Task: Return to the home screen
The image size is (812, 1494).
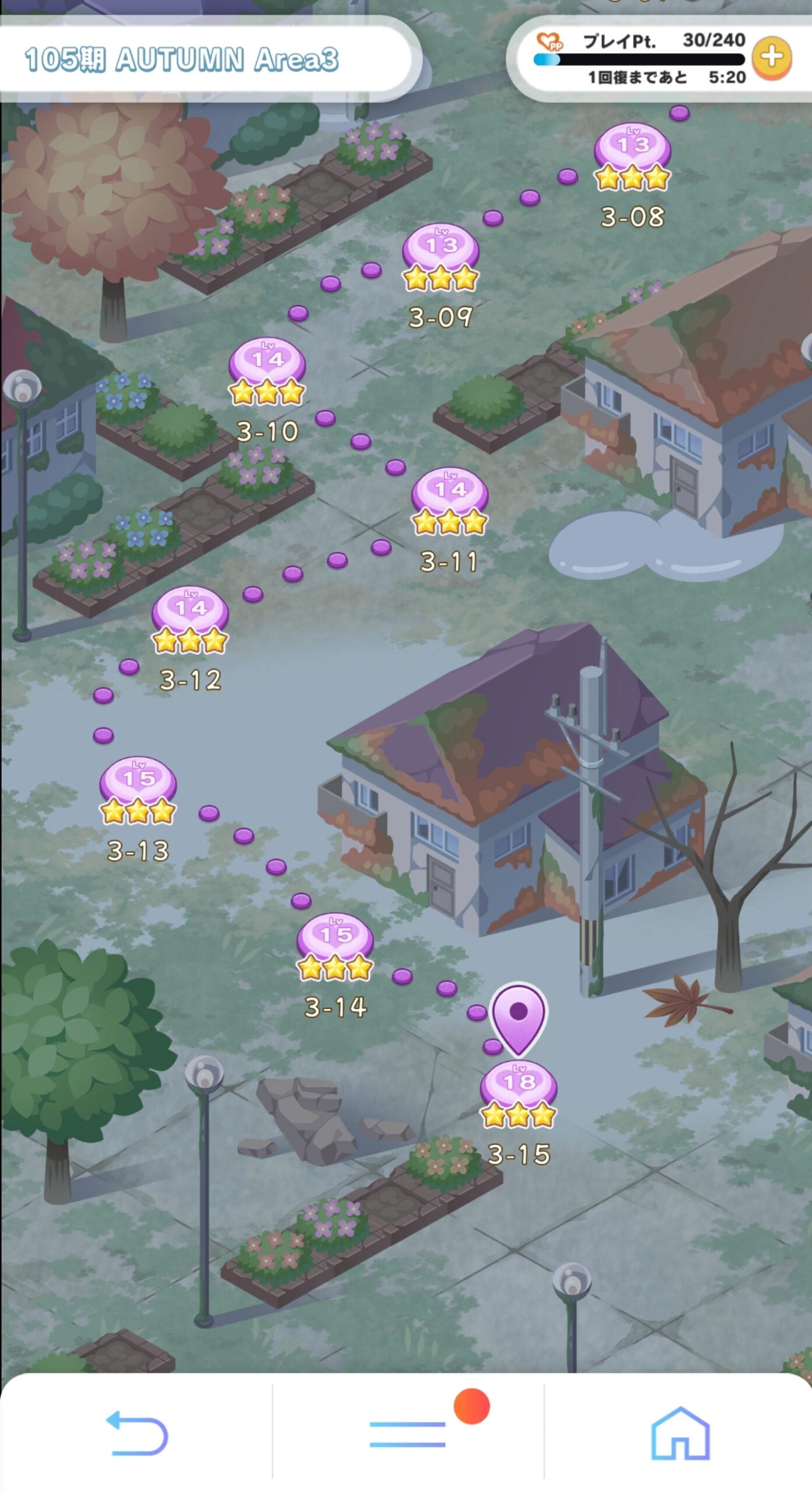Action: point(680,1433)
